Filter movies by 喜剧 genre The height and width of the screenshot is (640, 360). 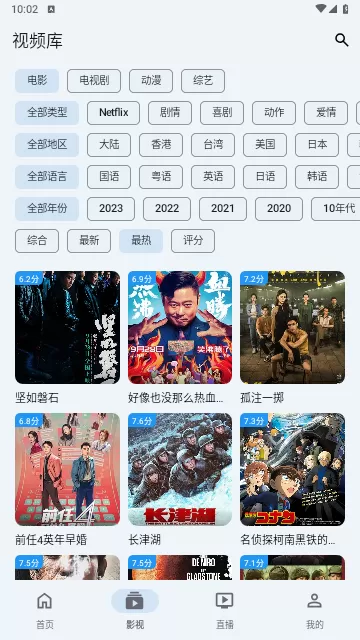click(x=222, y=113)
